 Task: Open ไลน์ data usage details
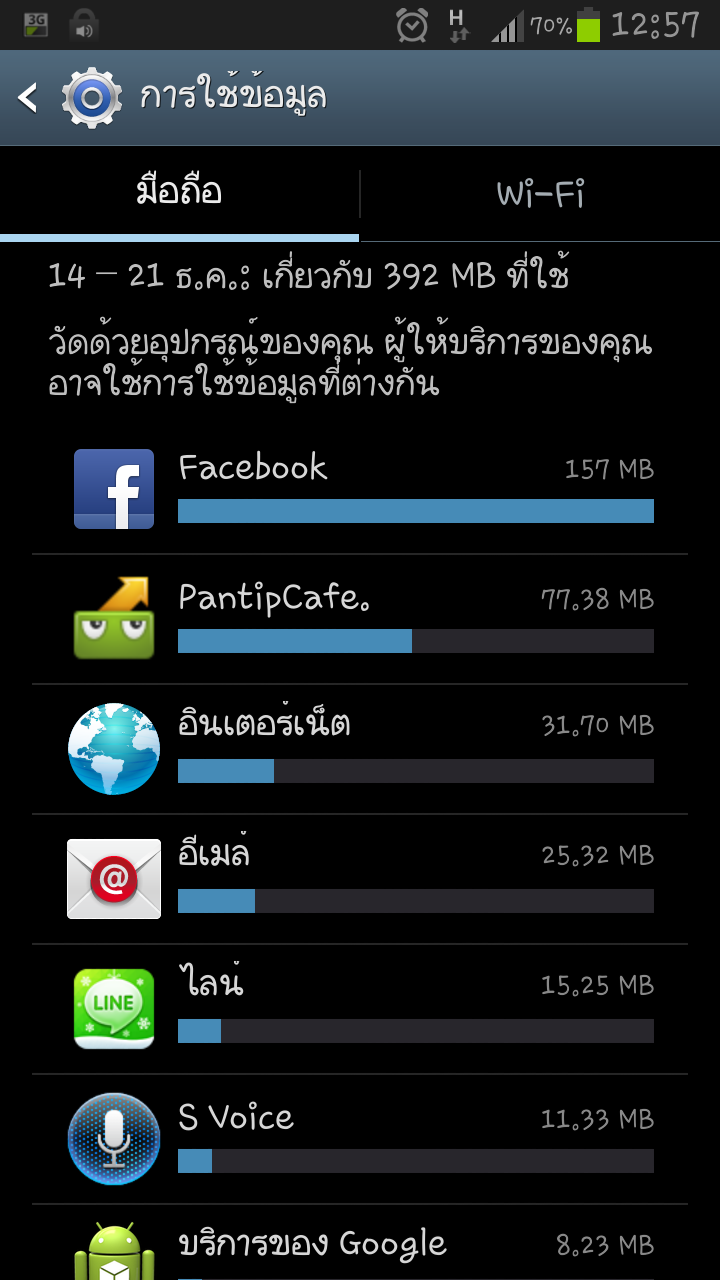pos(360,1009)
